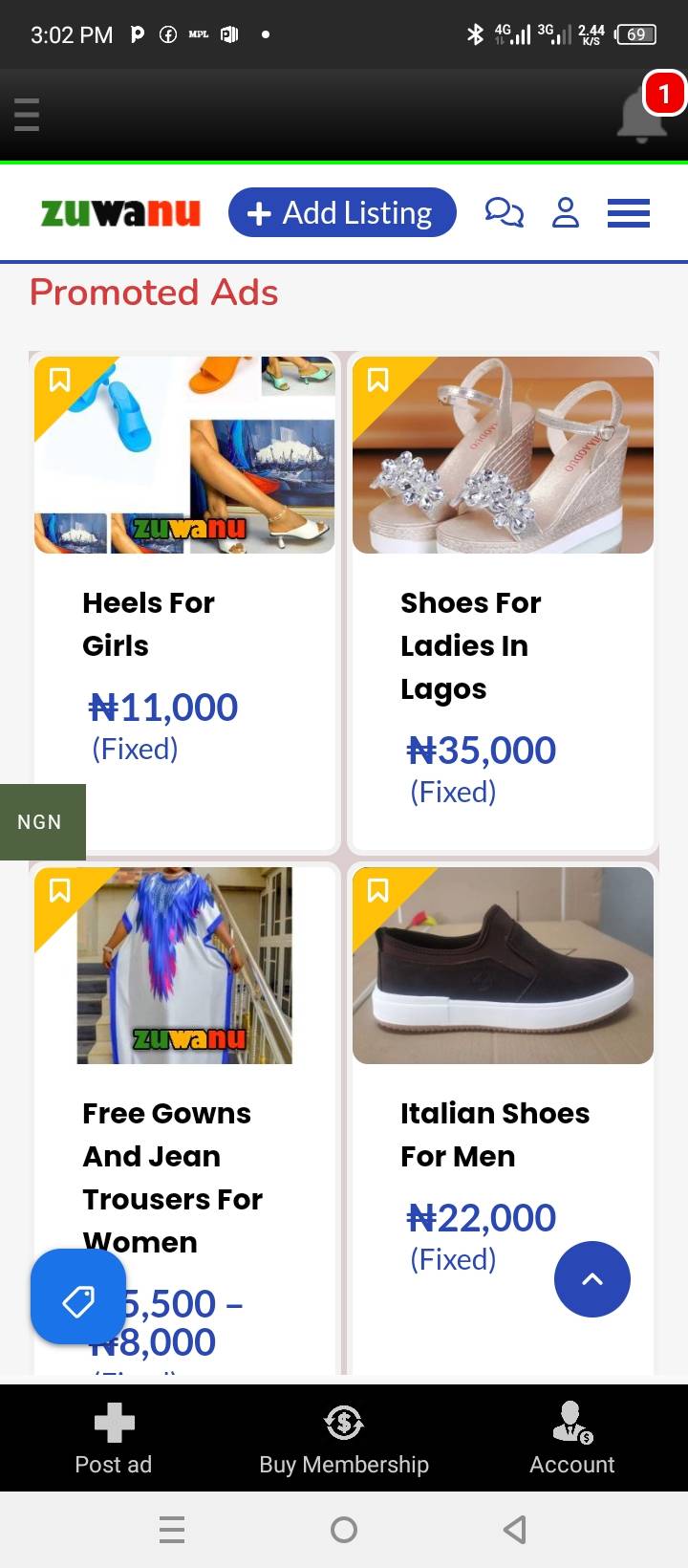688x1568 pixels.
Task: Open the blue hamburger menu
Action: tap(629, 212)
